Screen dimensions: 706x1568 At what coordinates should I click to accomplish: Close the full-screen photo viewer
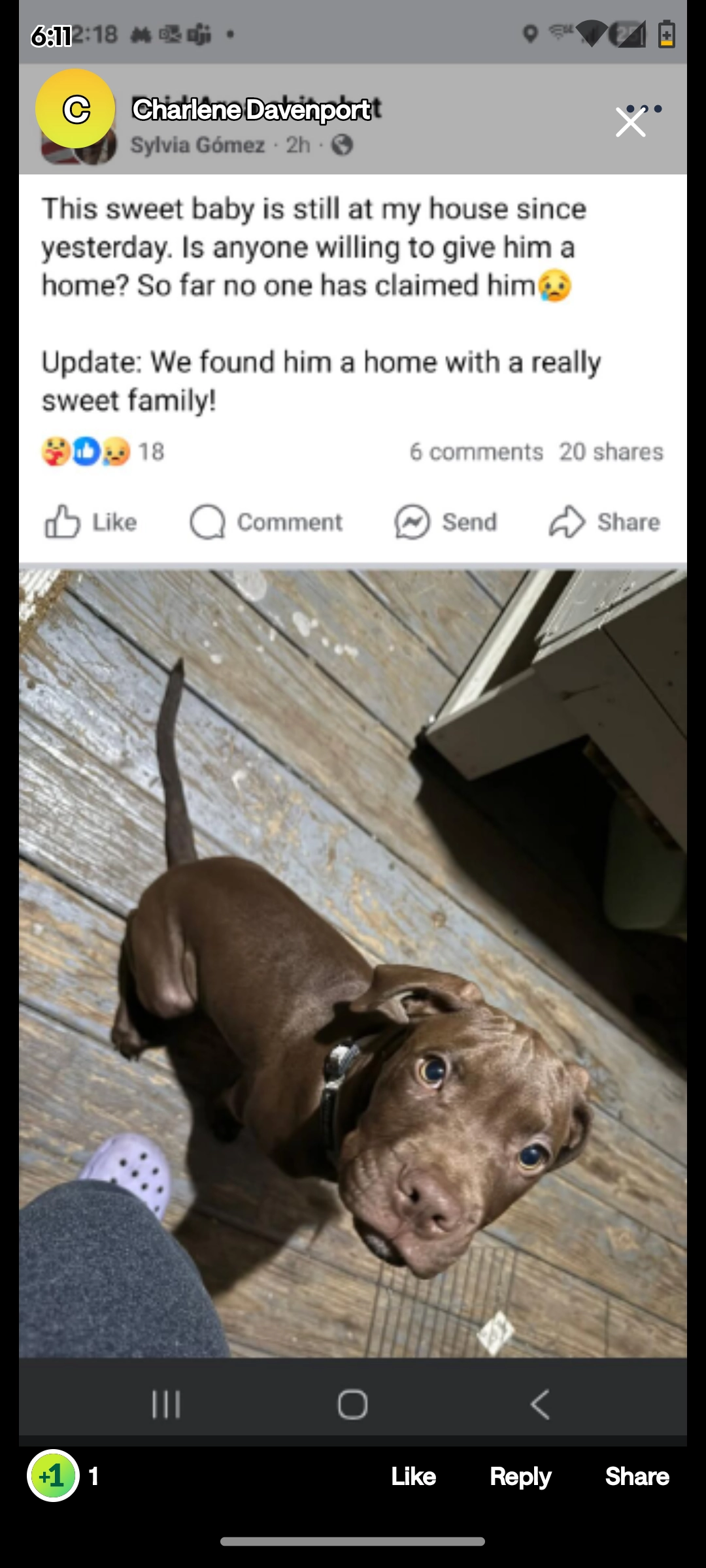coord(630,122)
